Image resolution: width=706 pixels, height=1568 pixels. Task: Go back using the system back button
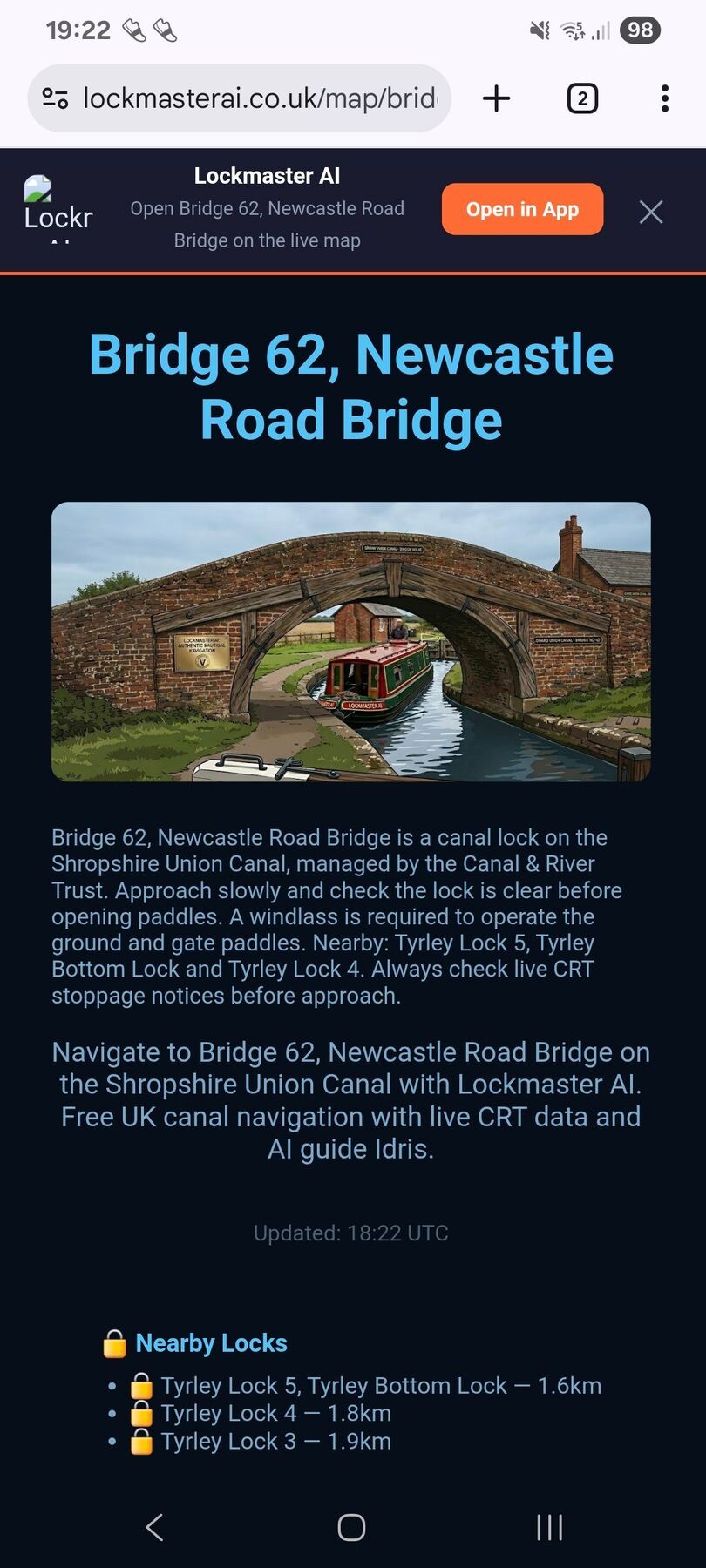(x=154, y=1526)
